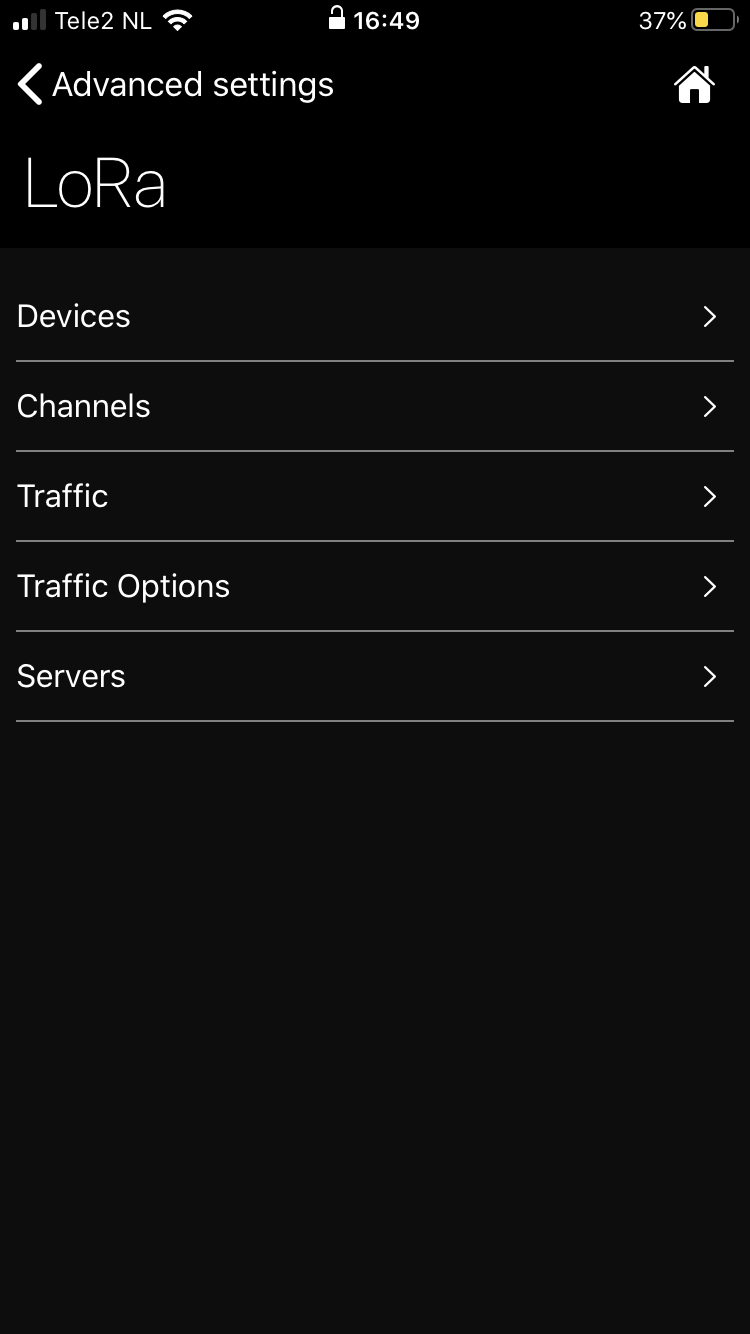Go back to Advanced settings
750x1334 pixels.
(x=175, y=85)
